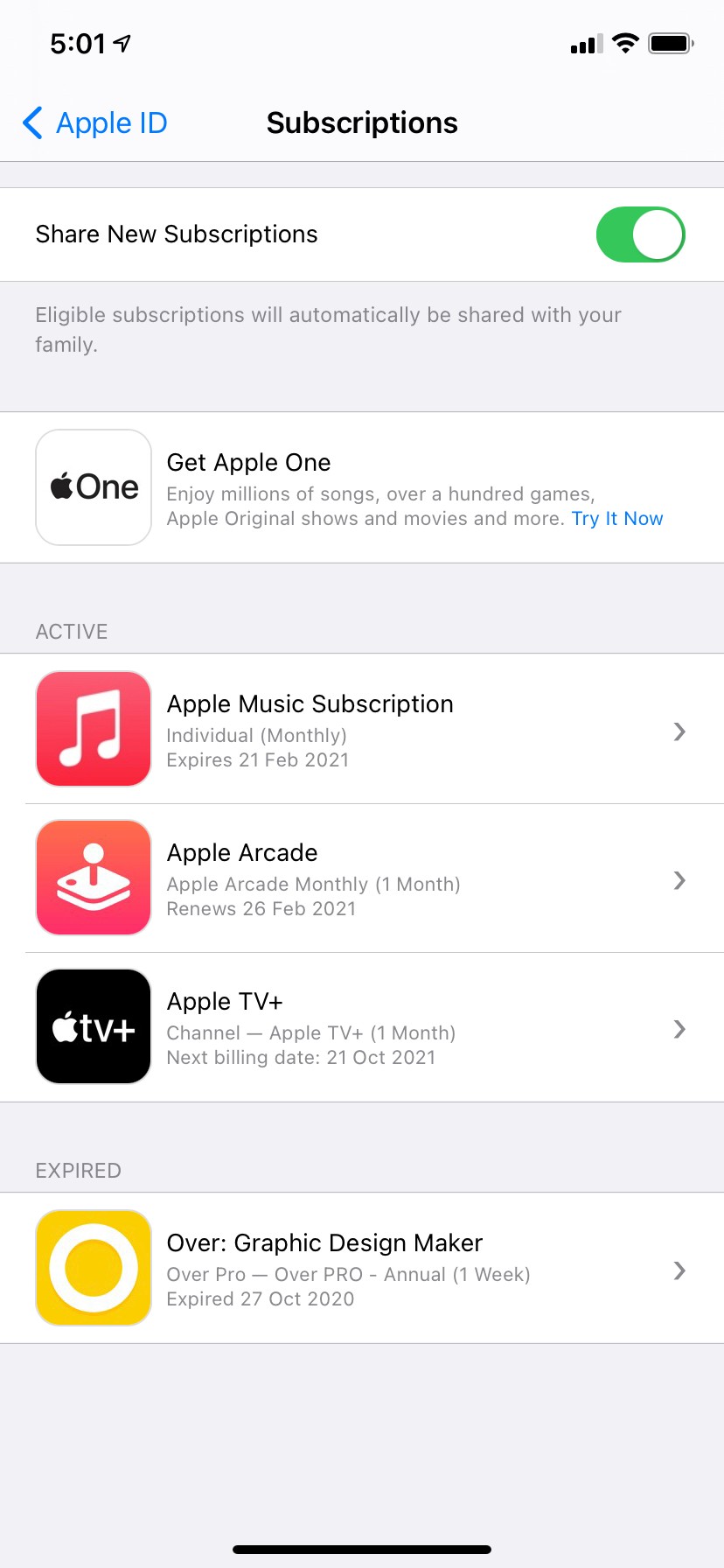
Task: Disable Share New Subscriptions switch
Action: pyautogui.click(x=639, y=234)
